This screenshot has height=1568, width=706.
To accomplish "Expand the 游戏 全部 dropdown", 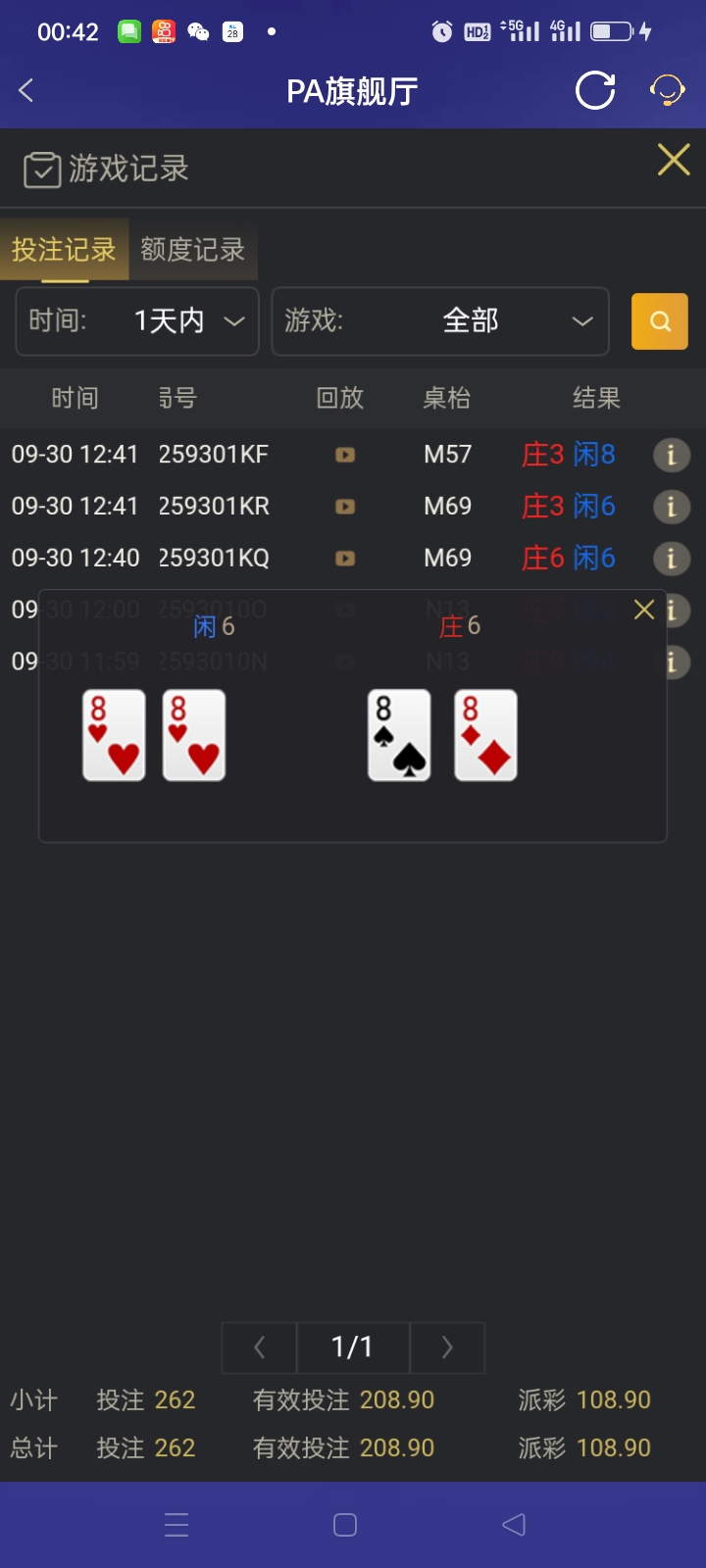I will (x=440, y=320).
